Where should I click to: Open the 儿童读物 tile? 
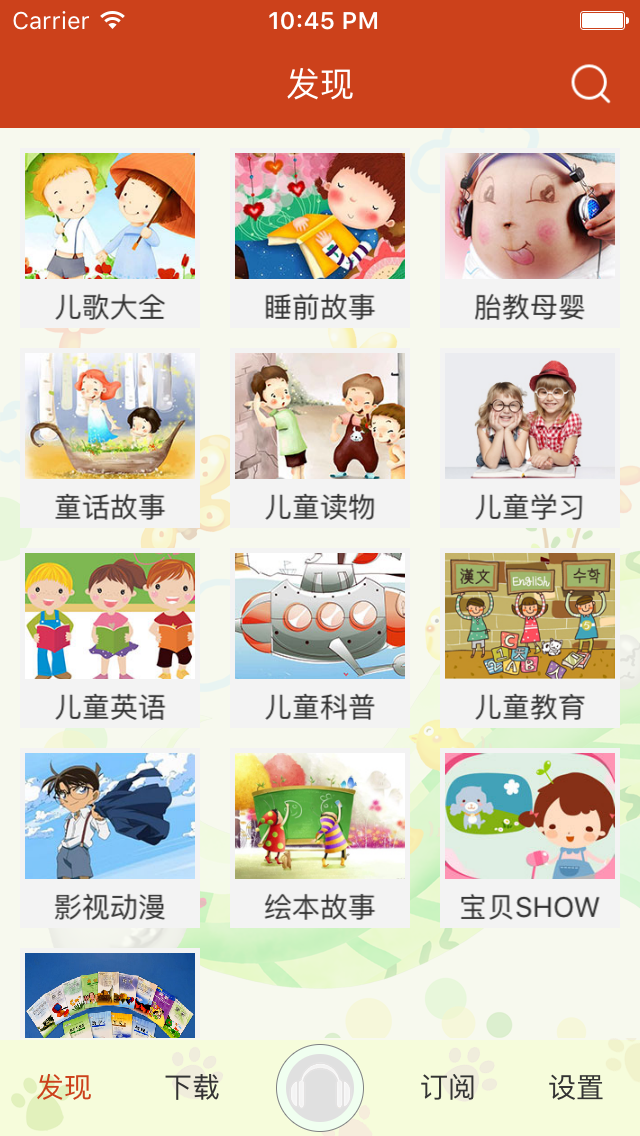(x=320, y=438)
